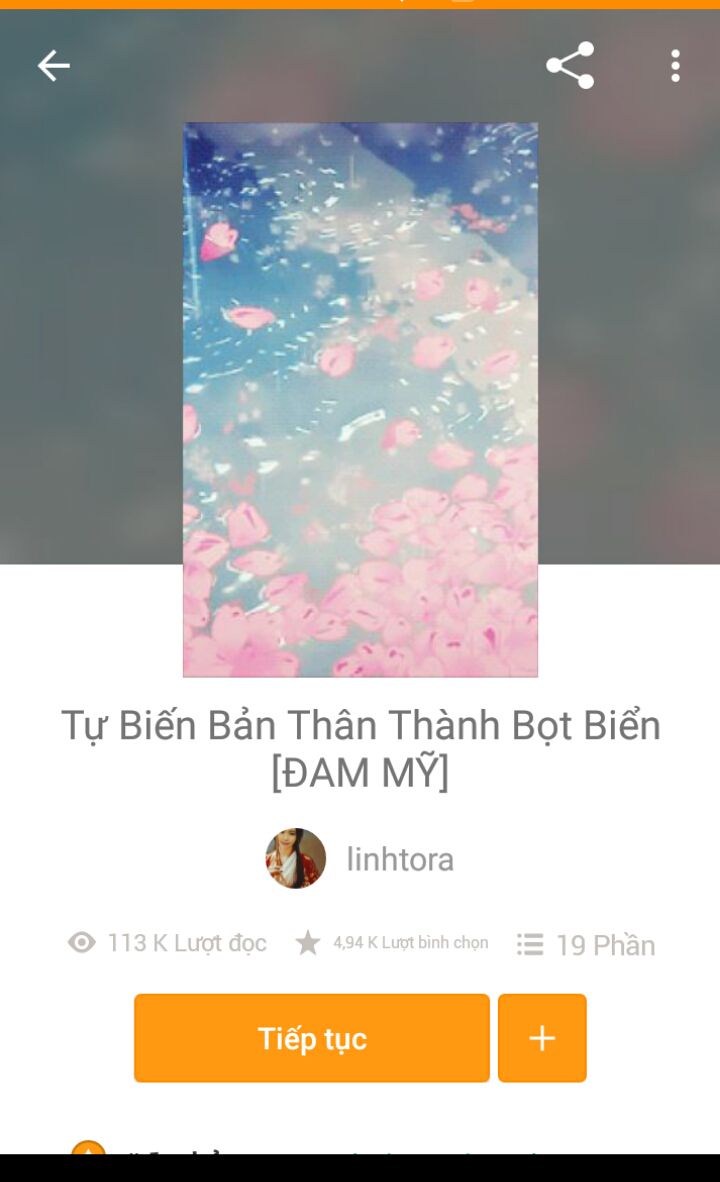Share this story

570,66
